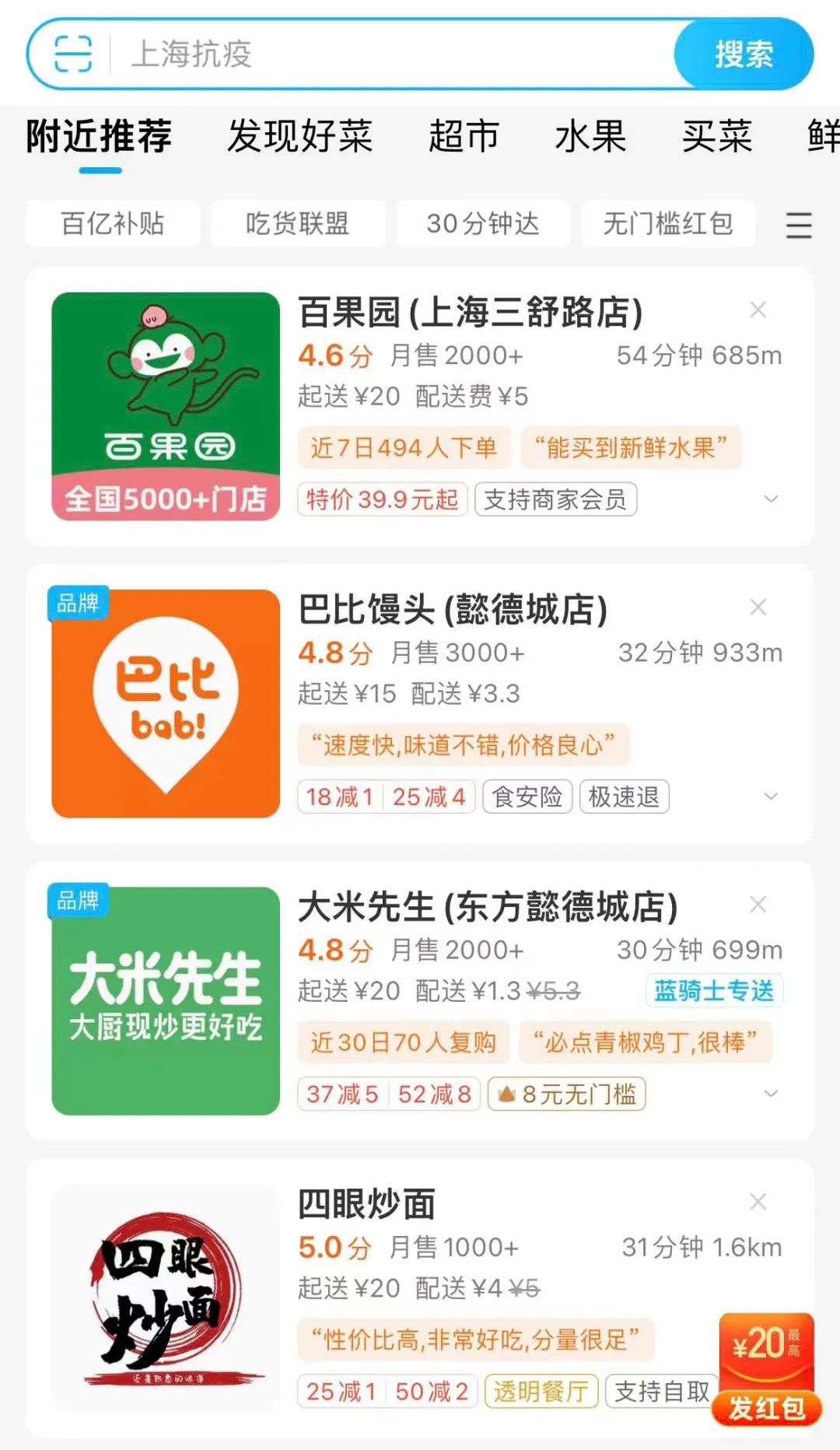Screen dimensions: 840x1450
Task: Select the 吃货联盟 filter chip
Action: (298, 224)
